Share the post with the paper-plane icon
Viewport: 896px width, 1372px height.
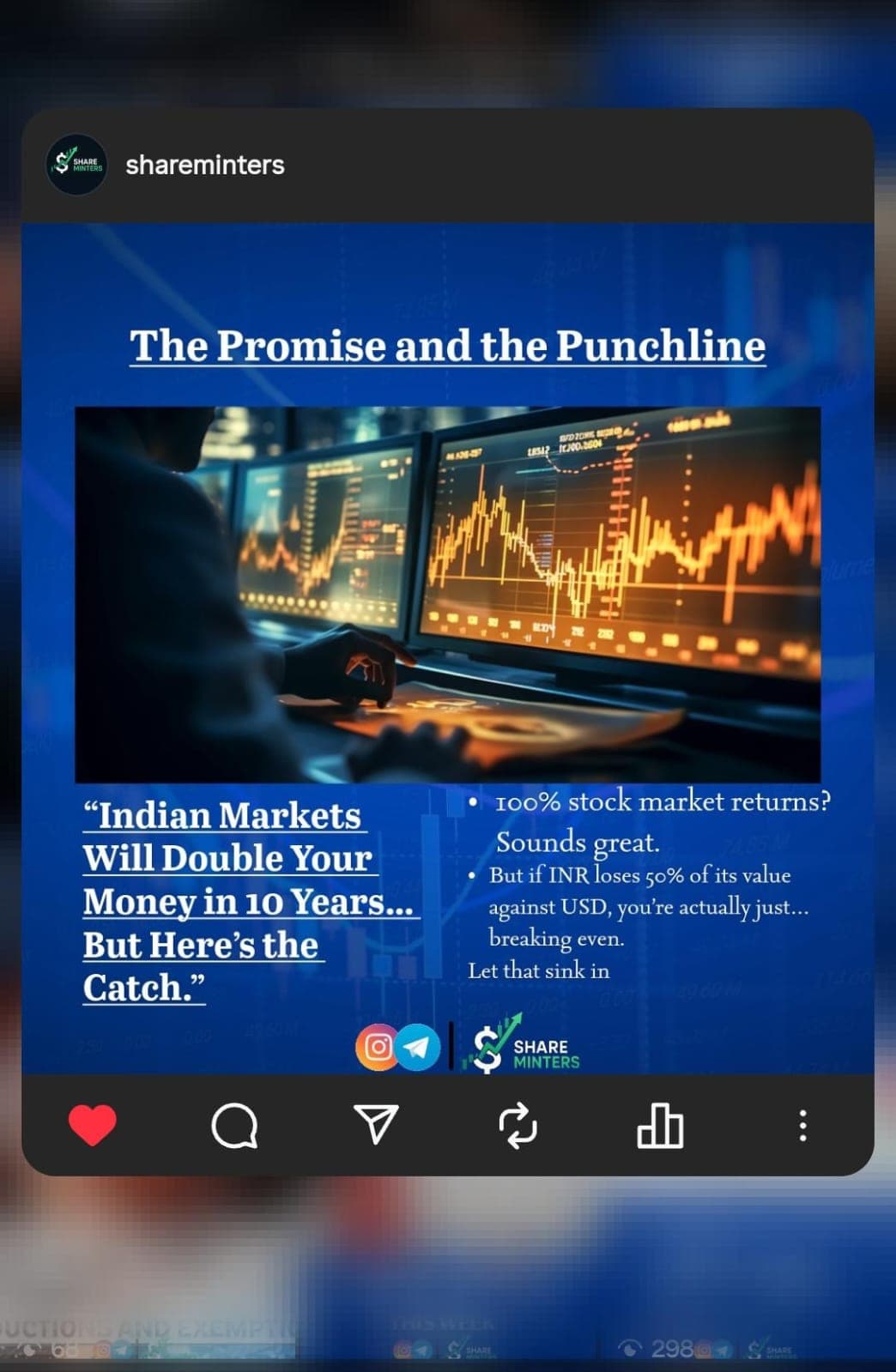click(376, 1124)
